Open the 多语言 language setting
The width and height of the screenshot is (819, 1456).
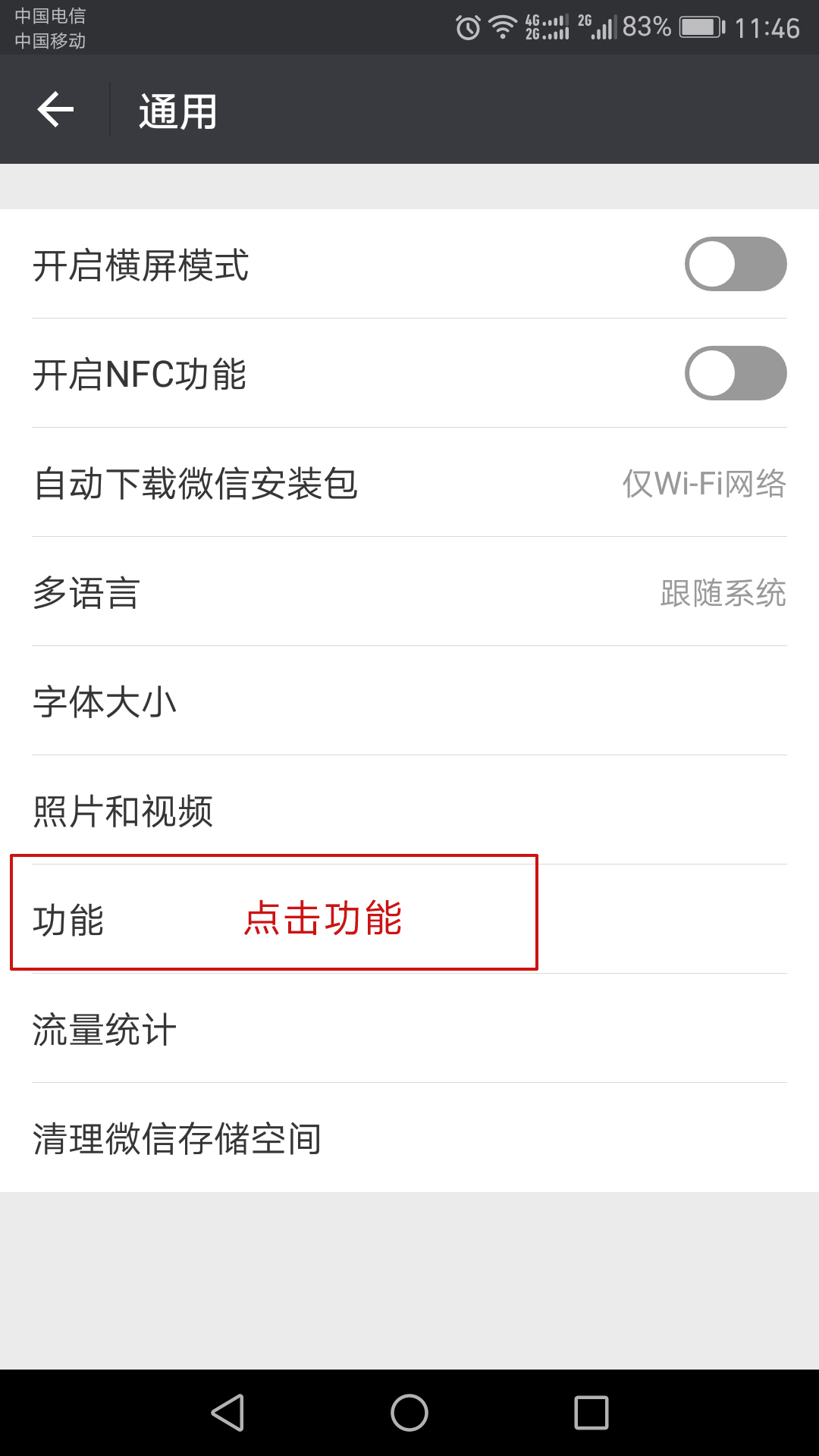[409, 591]
